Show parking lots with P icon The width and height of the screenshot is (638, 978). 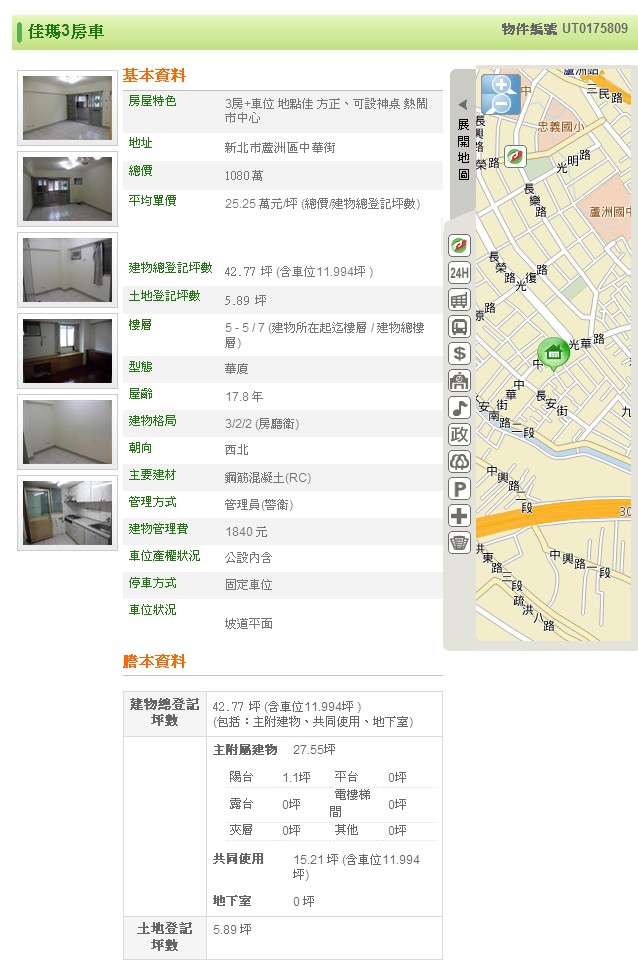[459, 489]
